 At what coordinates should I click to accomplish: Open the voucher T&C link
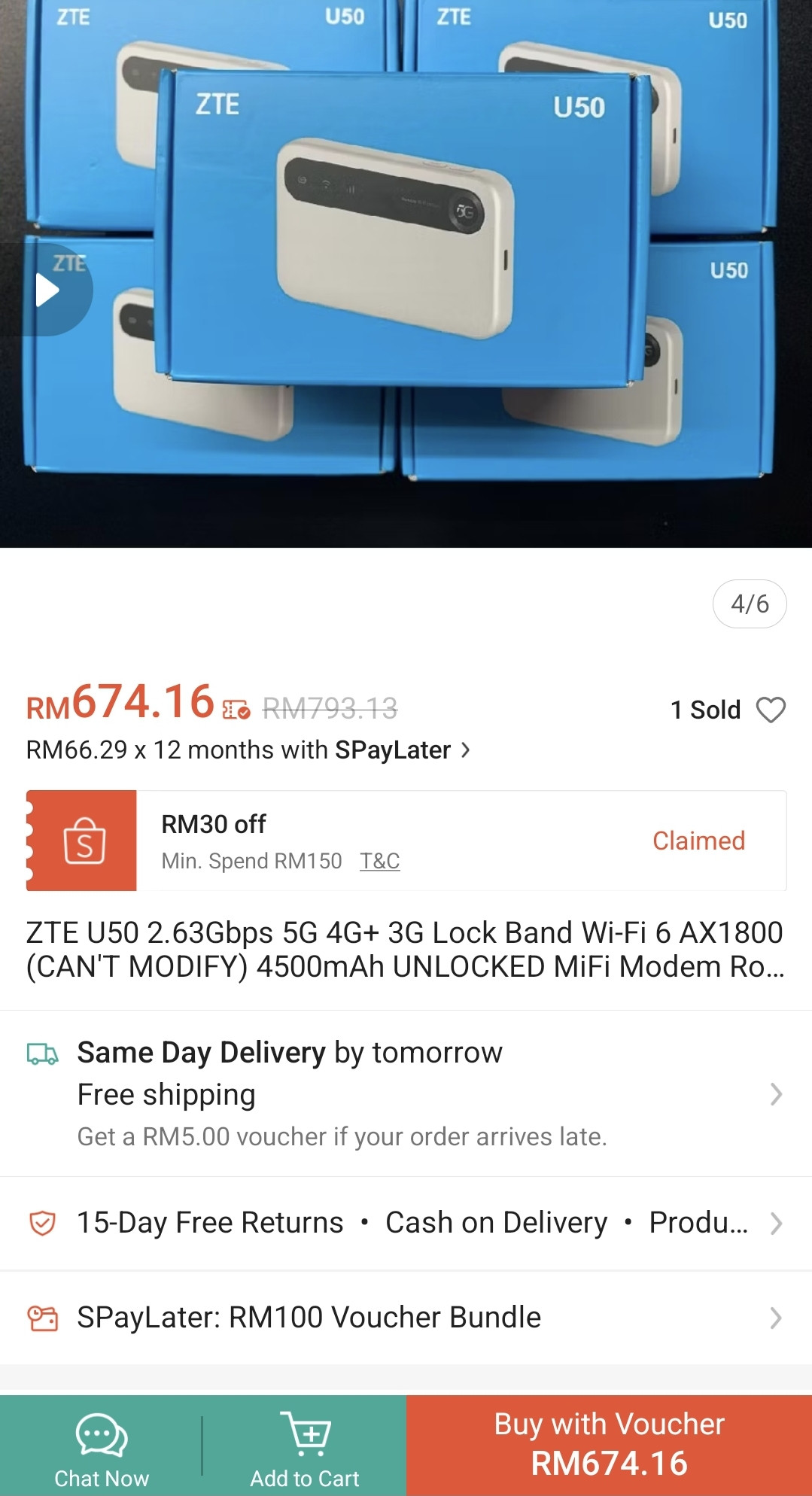point(380,861)
